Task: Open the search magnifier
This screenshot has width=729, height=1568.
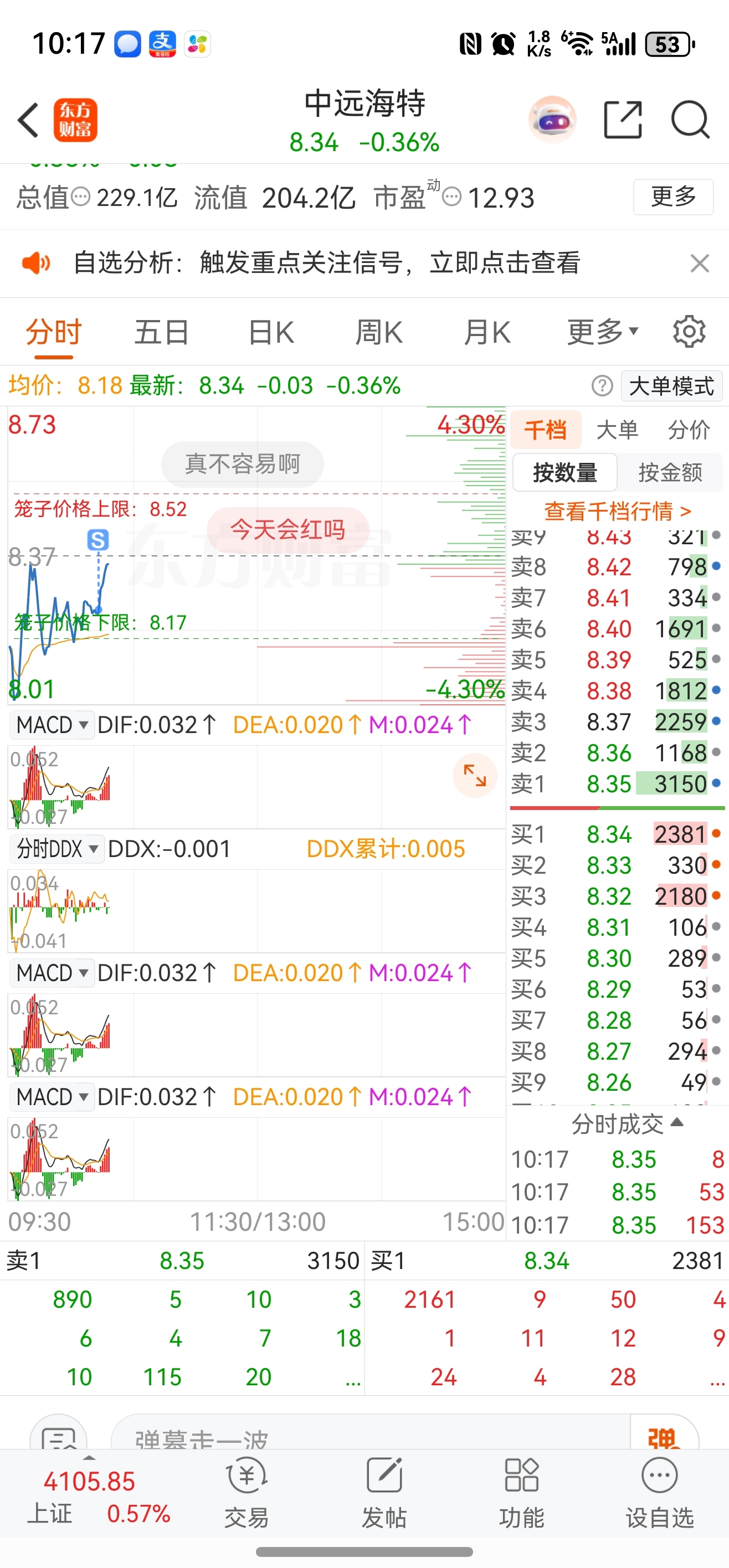Action: coord(690,120)
